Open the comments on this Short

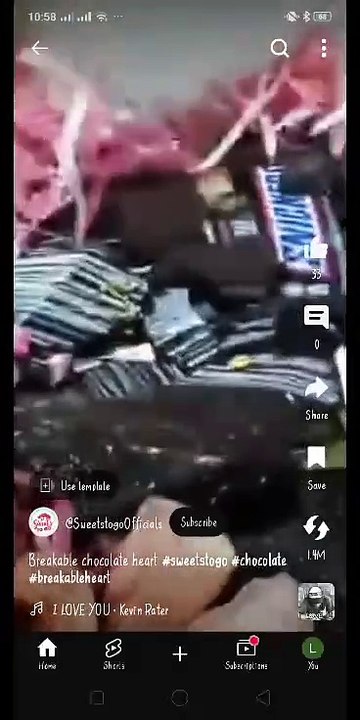pyautogui.click(x=316, y=317)
